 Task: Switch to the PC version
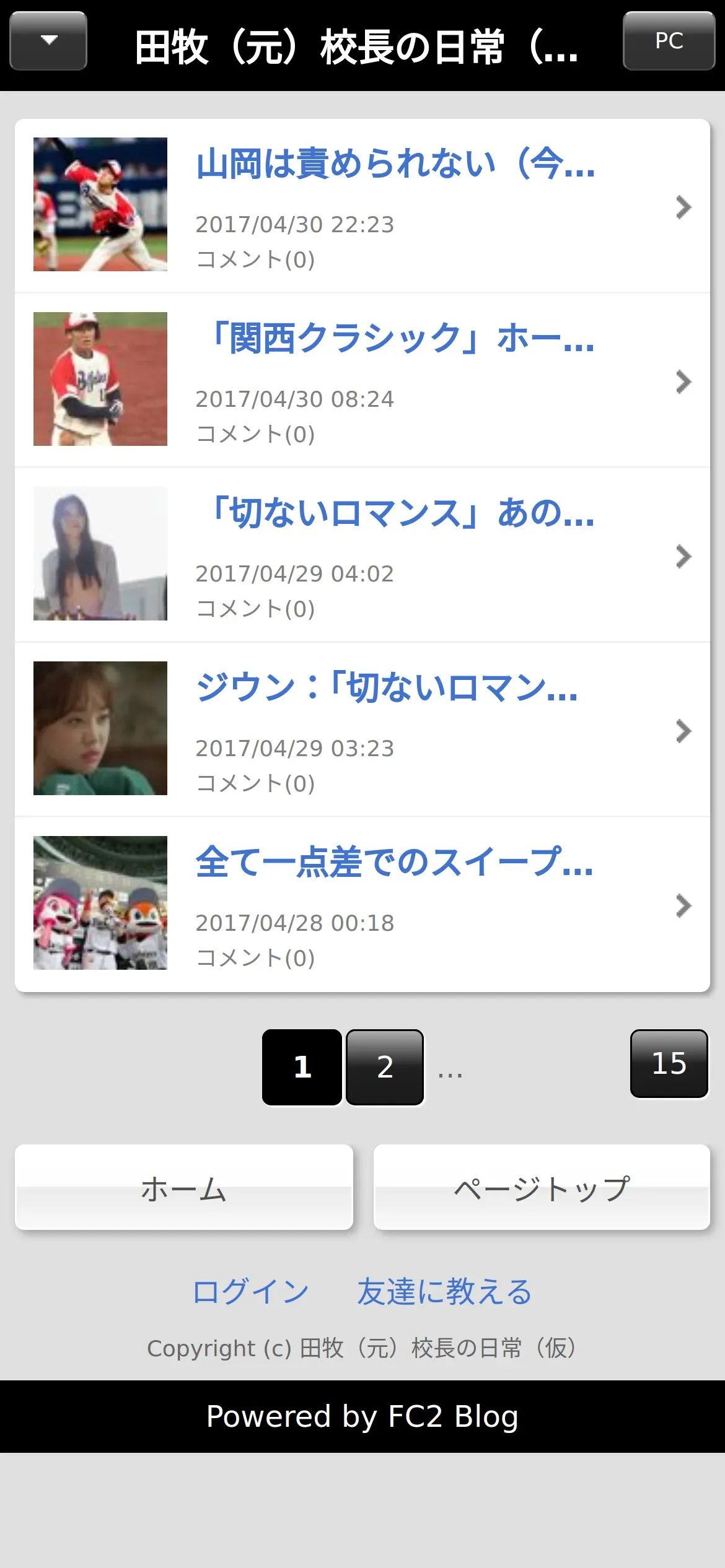click(x=669, y=41)
